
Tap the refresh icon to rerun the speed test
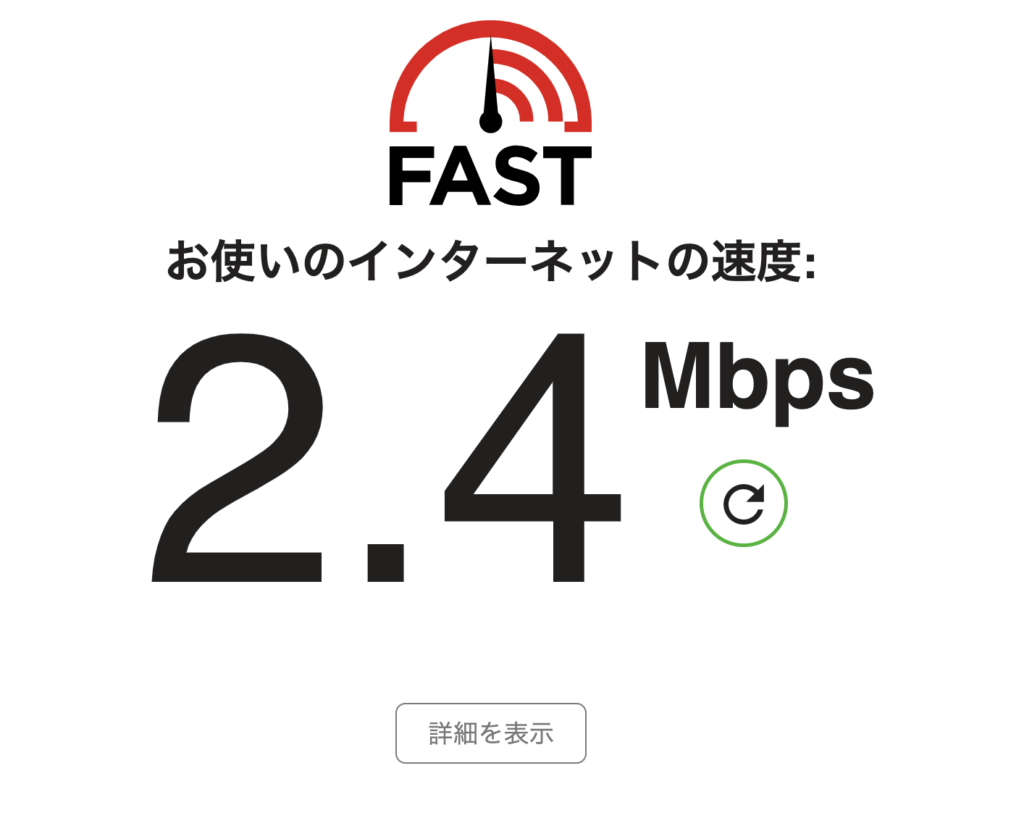click(x=743, y=503)
